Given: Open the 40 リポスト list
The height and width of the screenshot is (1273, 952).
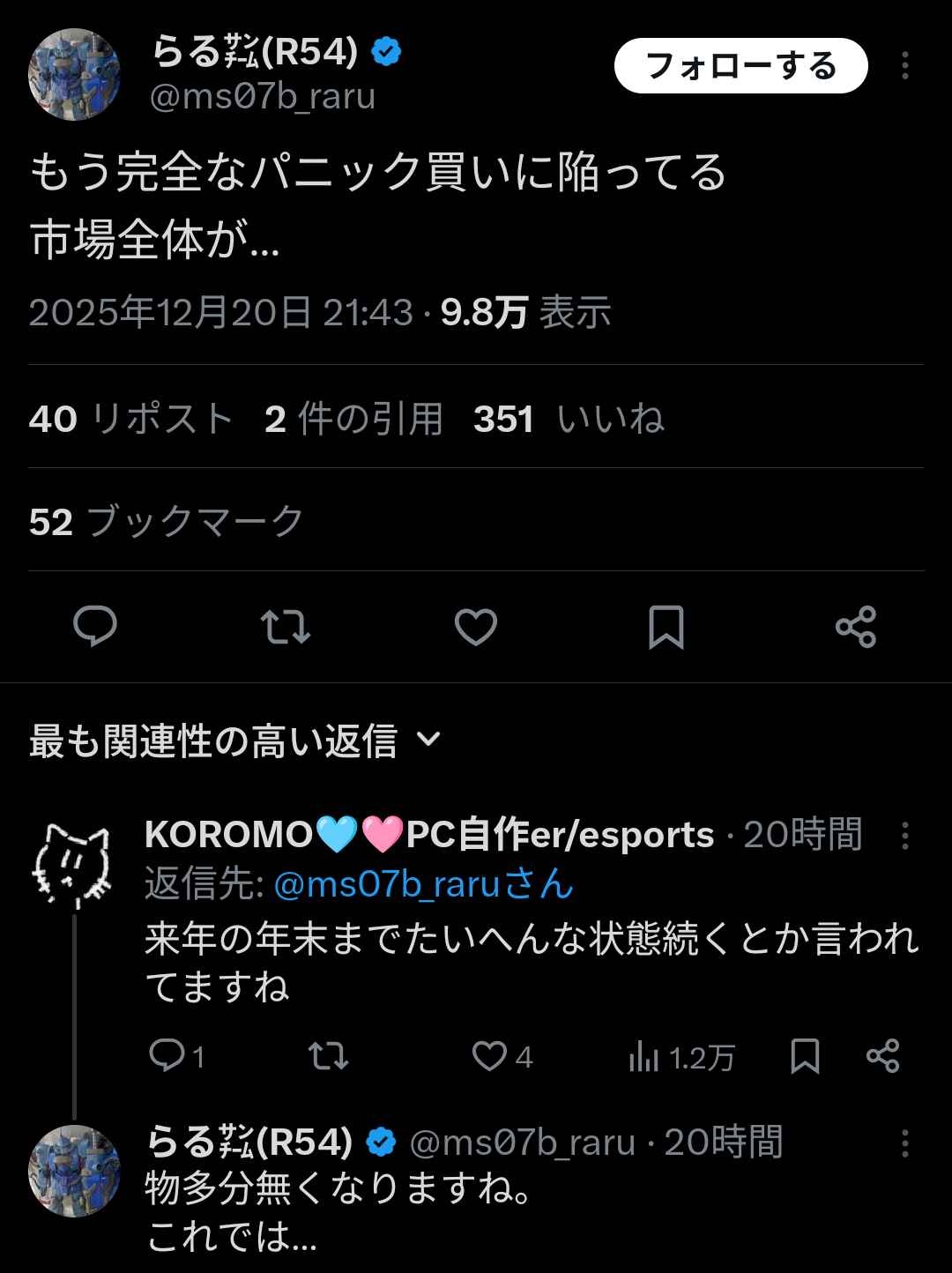Looking at the screenshot, I should 130,419.
